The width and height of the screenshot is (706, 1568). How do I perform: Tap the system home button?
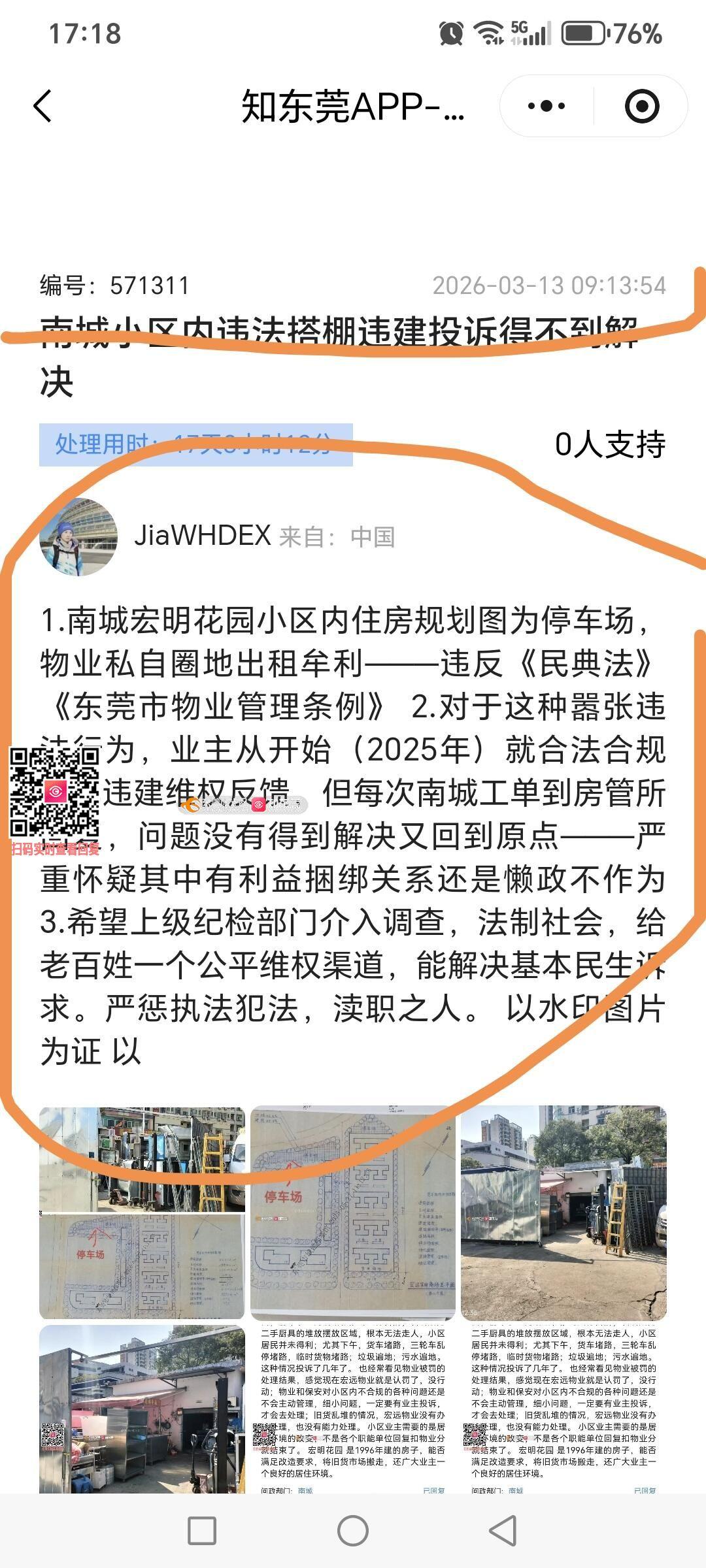click(353, 1531)
